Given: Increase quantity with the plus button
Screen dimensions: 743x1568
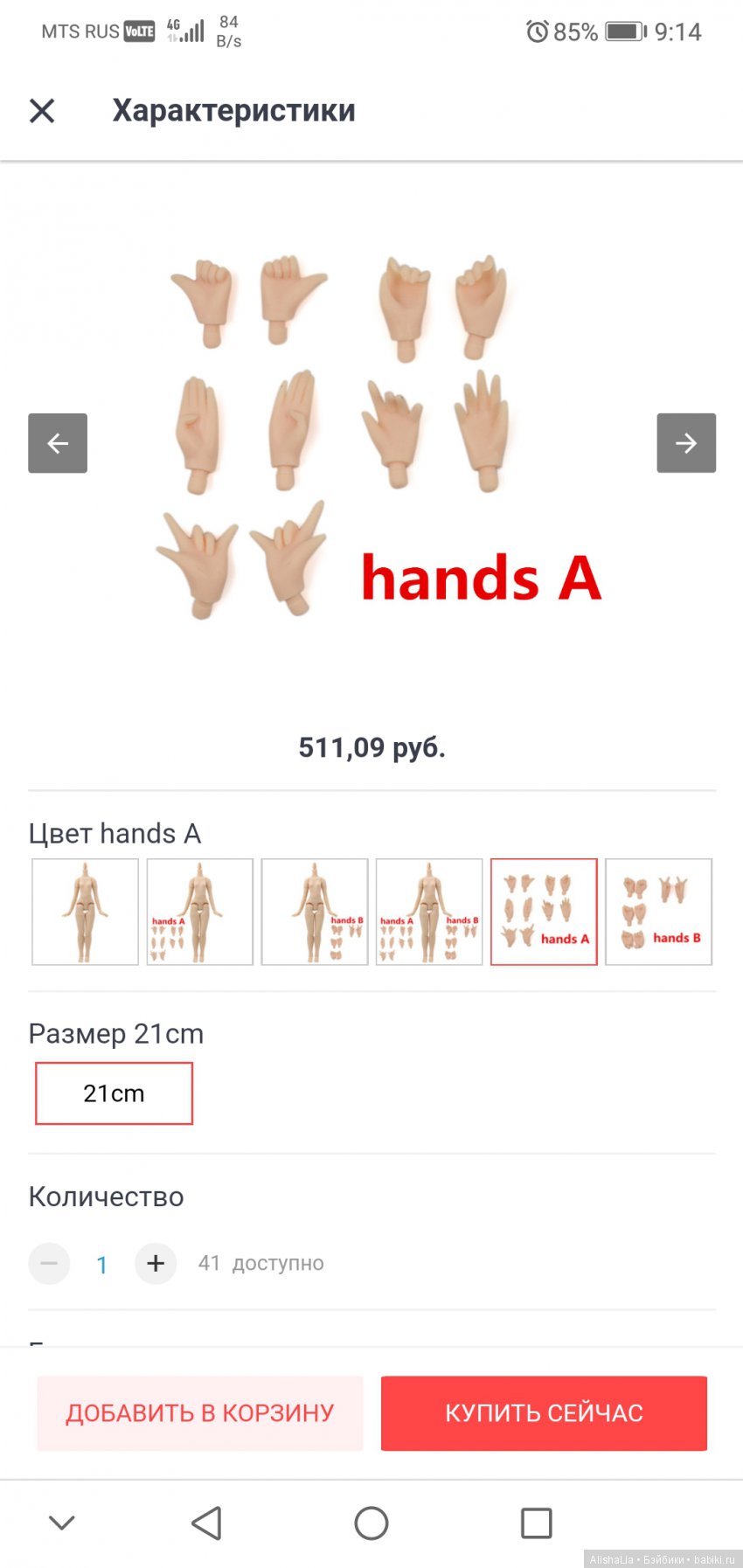Looking at the screenshot, I should [156, 1263].
